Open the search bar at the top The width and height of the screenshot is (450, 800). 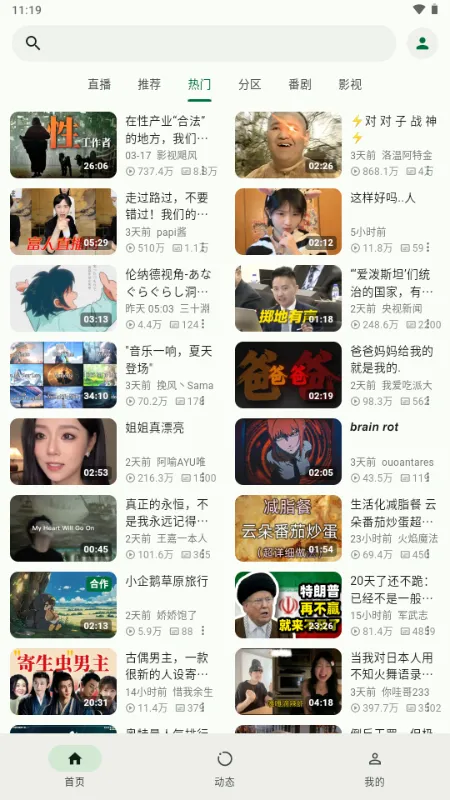pos(204,43)
